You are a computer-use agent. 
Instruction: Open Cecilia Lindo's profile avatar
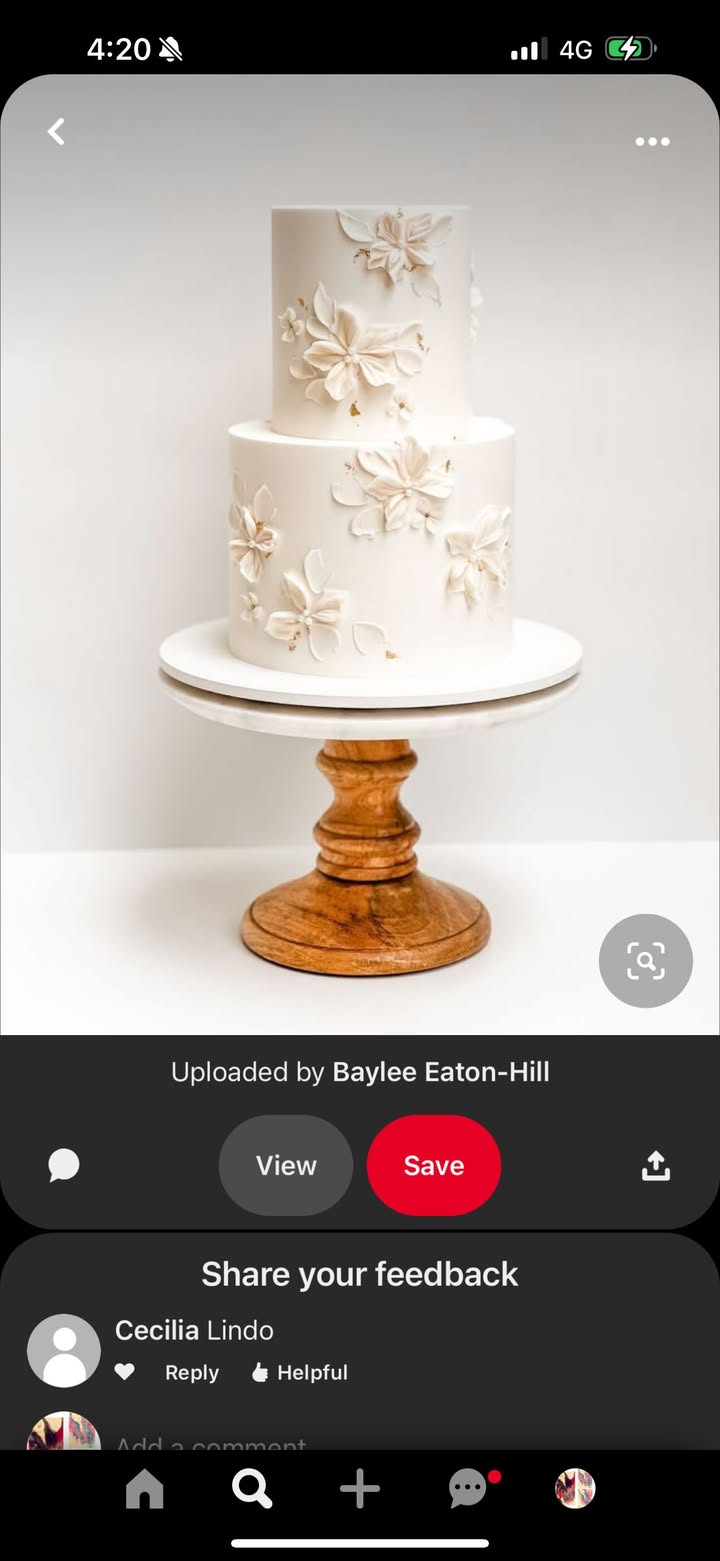64,1350
